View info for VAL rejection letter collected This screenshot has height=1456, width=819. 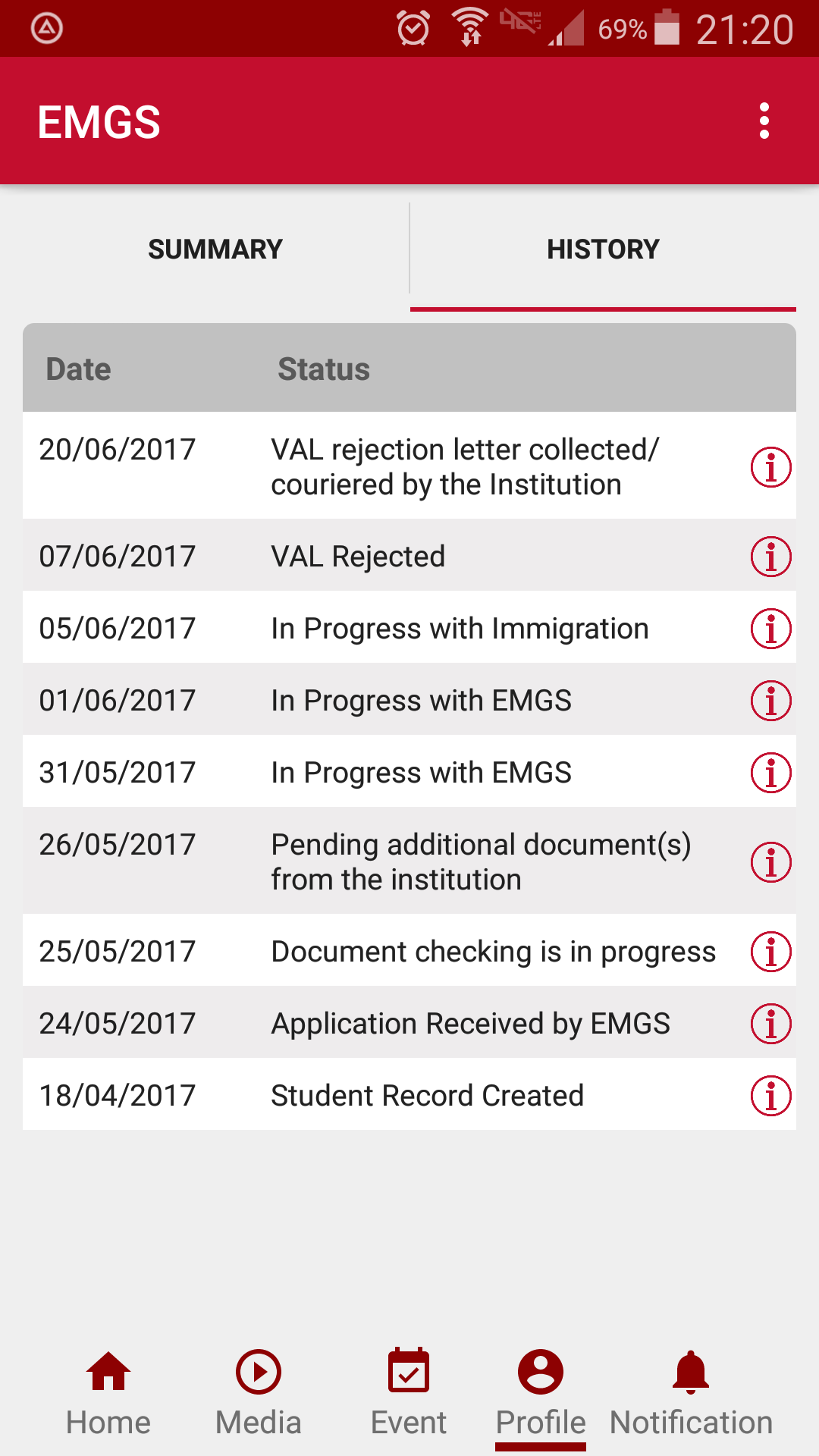(x=770, y=467)
